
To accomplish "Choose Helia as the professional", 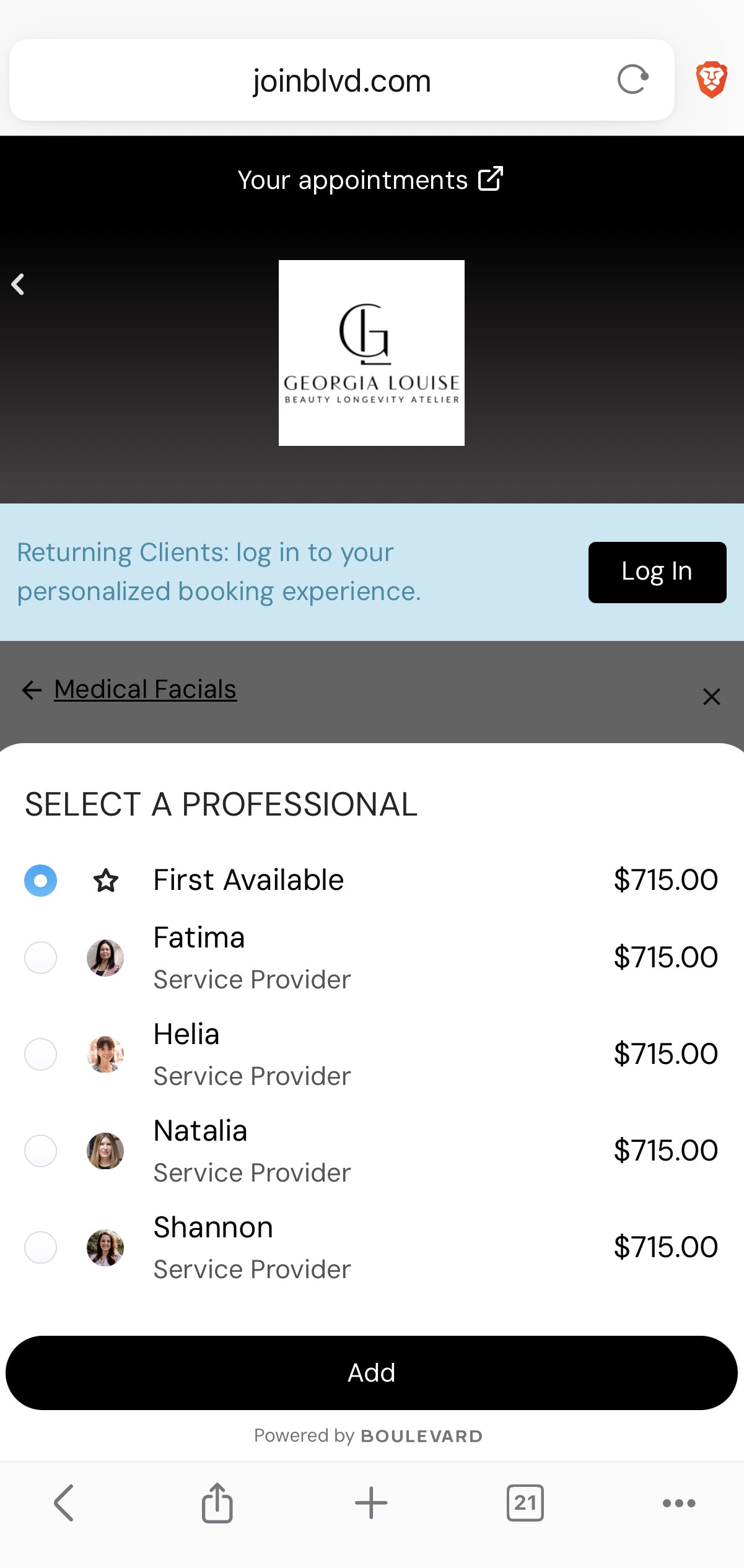I will 370,1054.
